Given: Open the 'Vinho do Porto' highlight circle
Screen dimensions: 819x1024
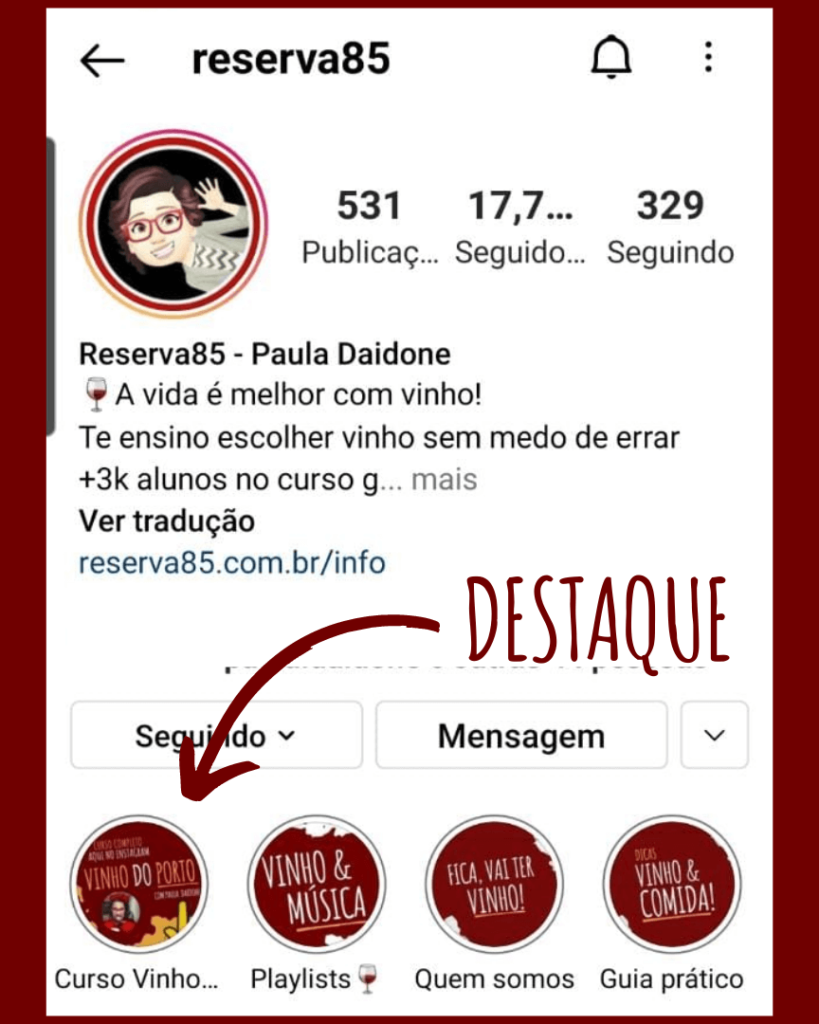Looking at the screenshot, I should tap(139, 884).
